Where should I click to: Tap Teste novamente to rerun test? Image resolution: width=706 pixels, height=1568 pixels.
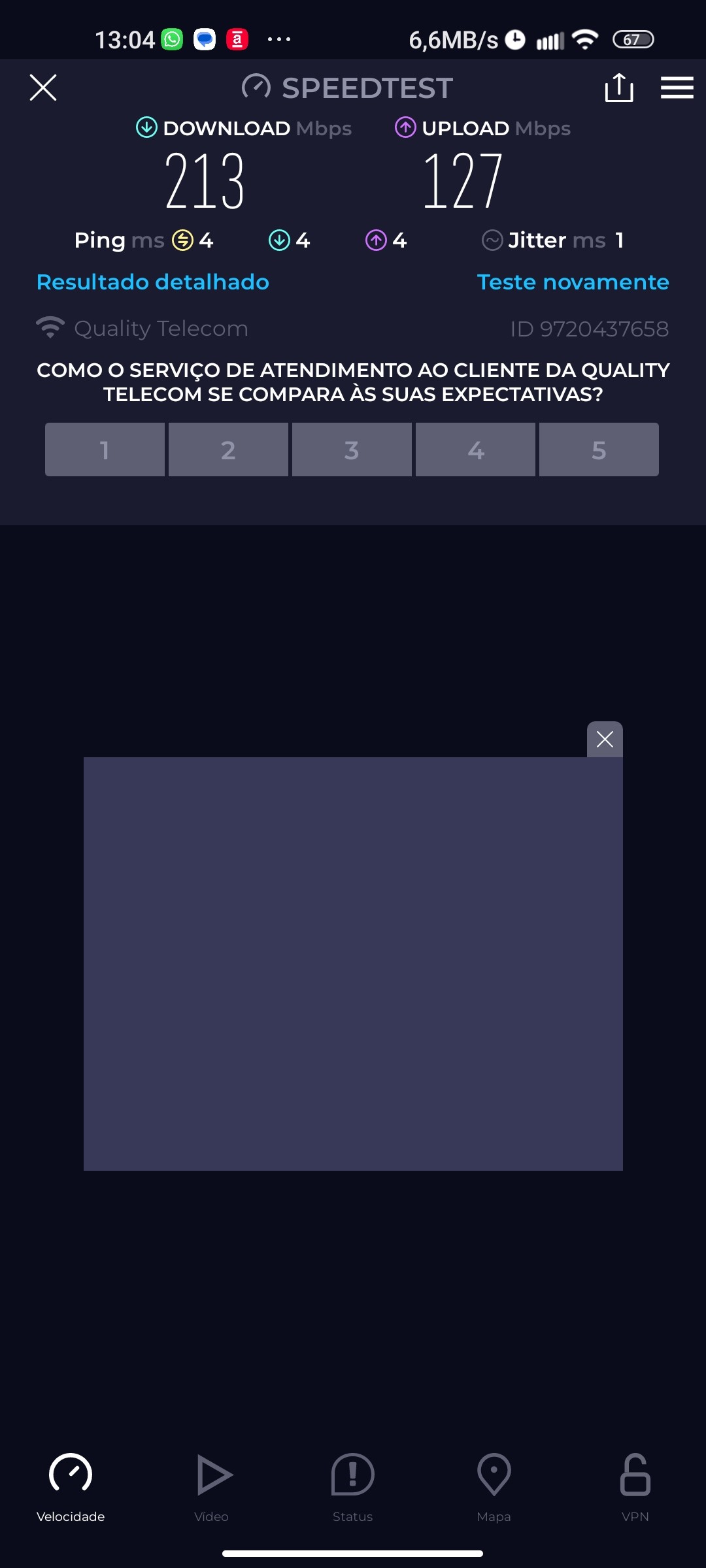573,282
